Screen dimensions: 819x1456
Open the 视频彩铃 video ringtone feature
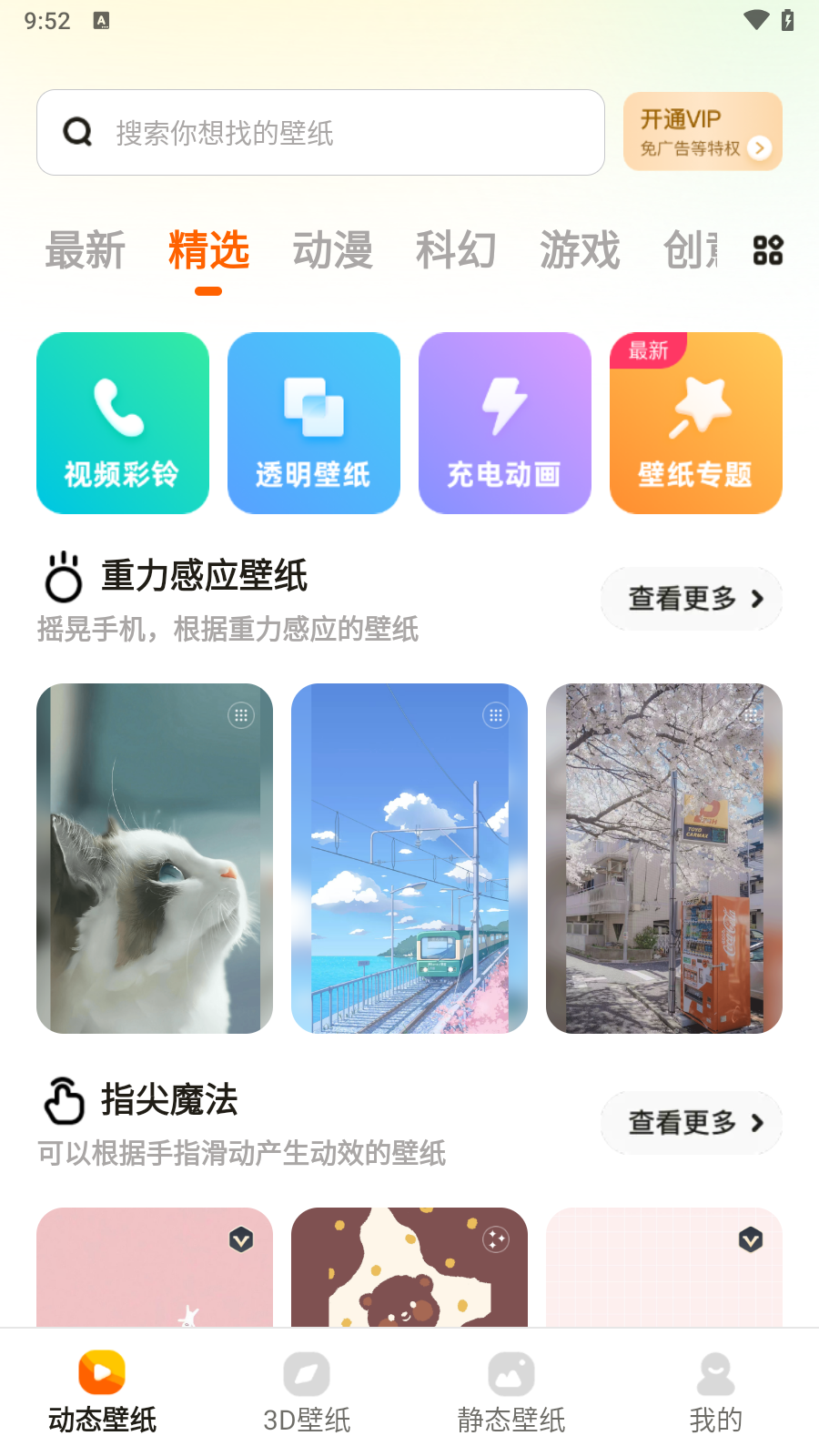[x=122, y=422]
